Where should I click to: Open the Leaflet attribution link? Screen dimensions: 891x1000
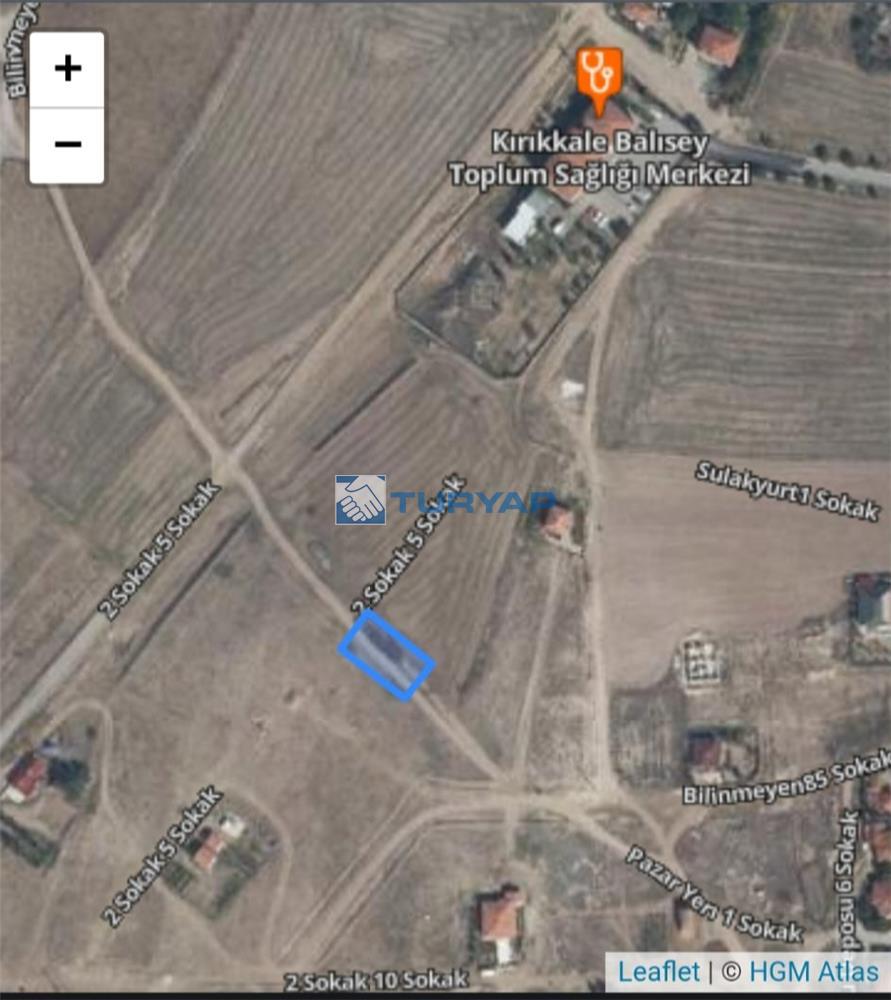658,971
